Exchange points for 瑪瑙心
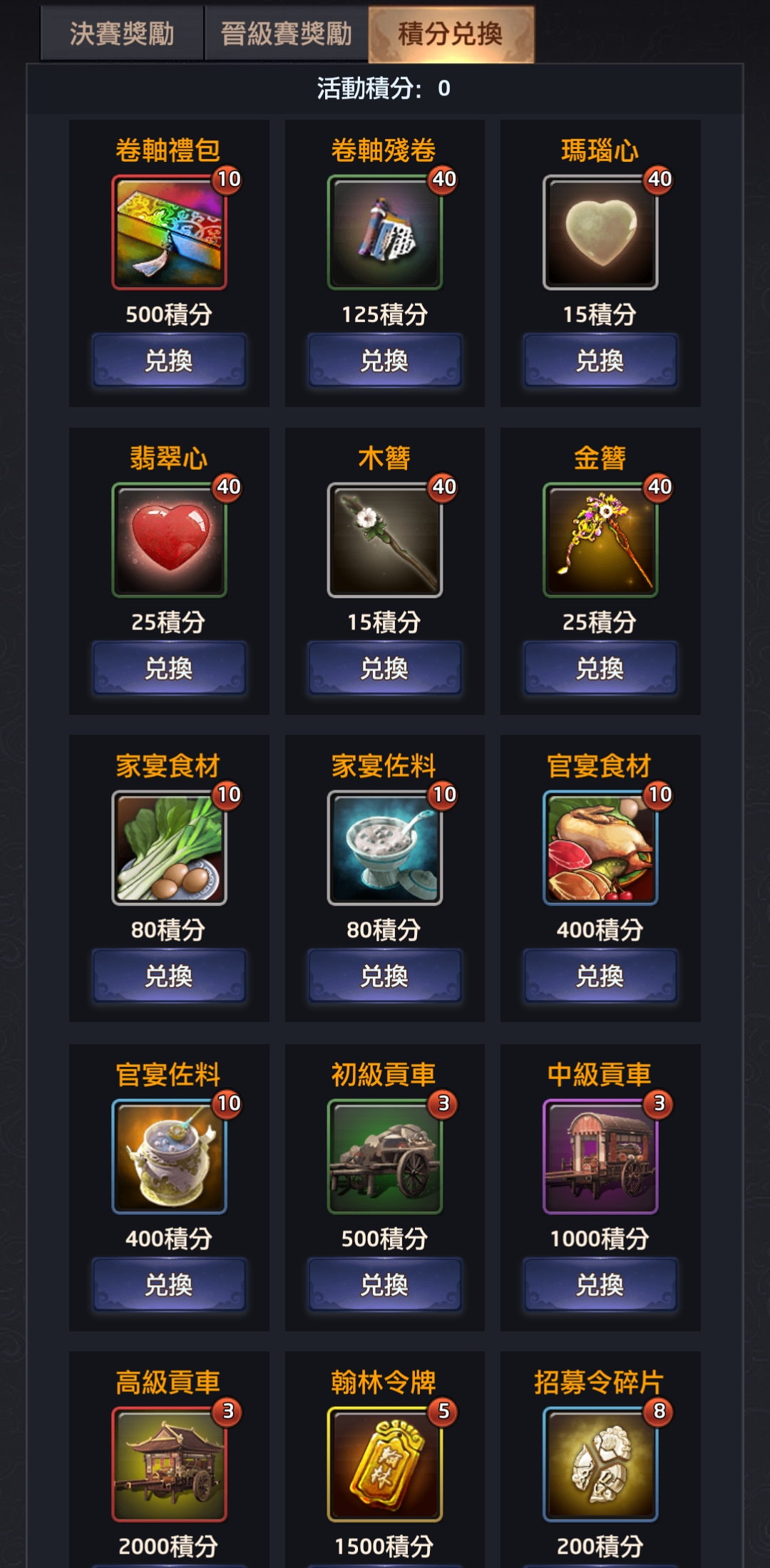The width and height of the screenshot is (770, 1568). [x=600, y=361]
